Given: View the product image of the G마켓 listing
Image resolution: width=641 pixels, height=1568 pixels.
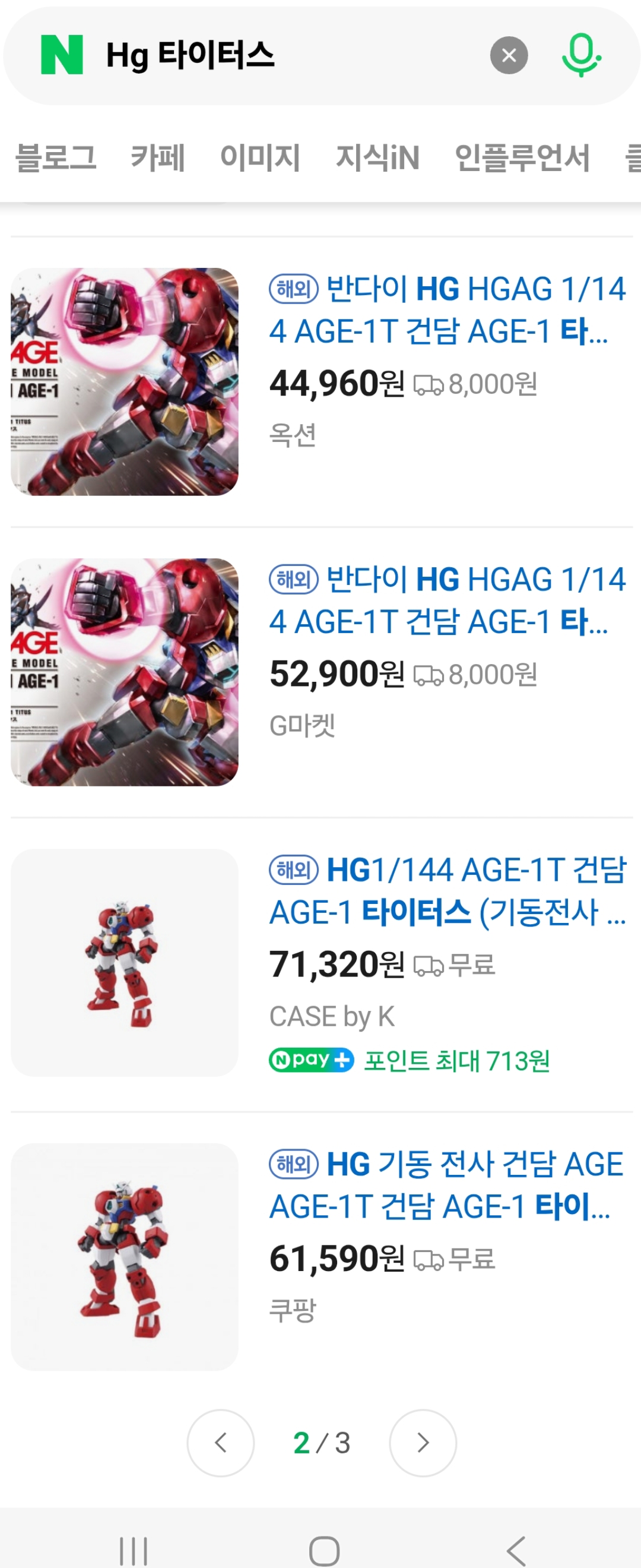Looking at the screenshot, I should (125, 672).
